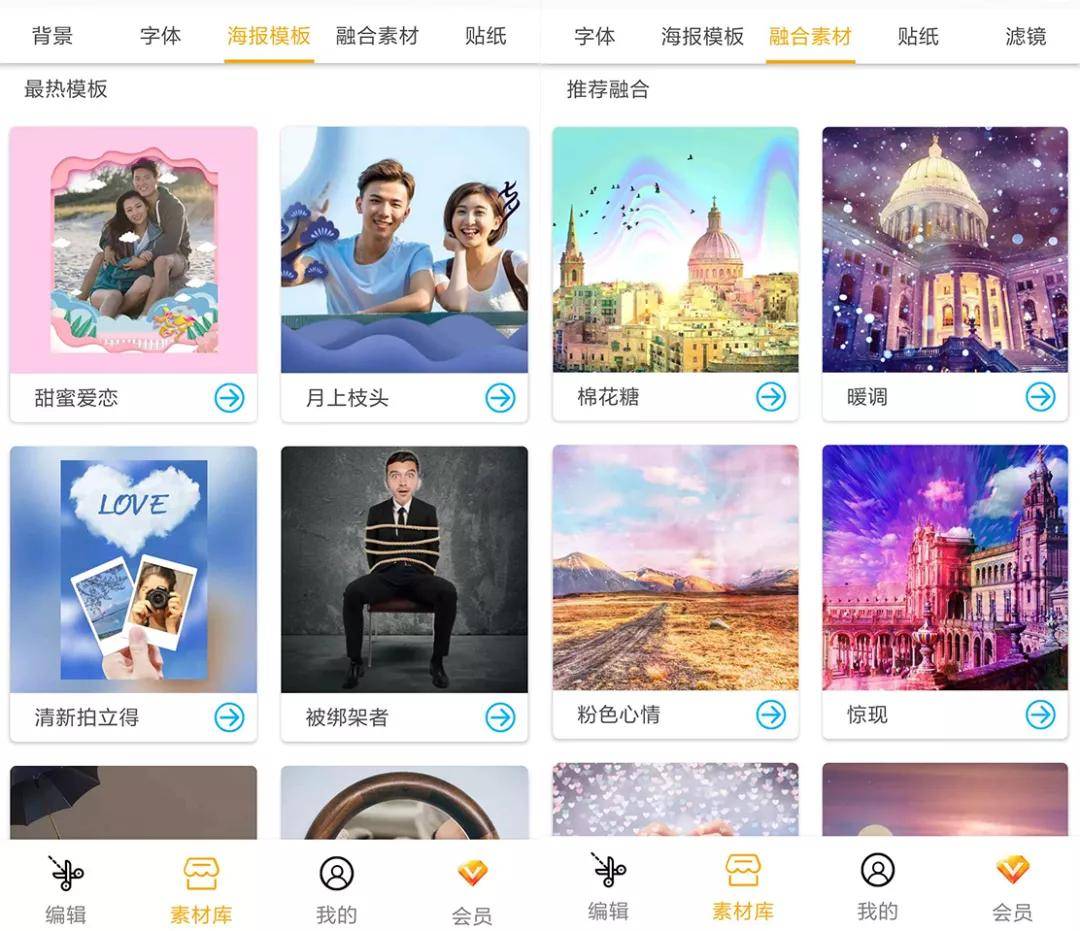The image size is (1080, 931).
Task: Open the 棉花糖 fusion material
Action: [x=675, y=250]
